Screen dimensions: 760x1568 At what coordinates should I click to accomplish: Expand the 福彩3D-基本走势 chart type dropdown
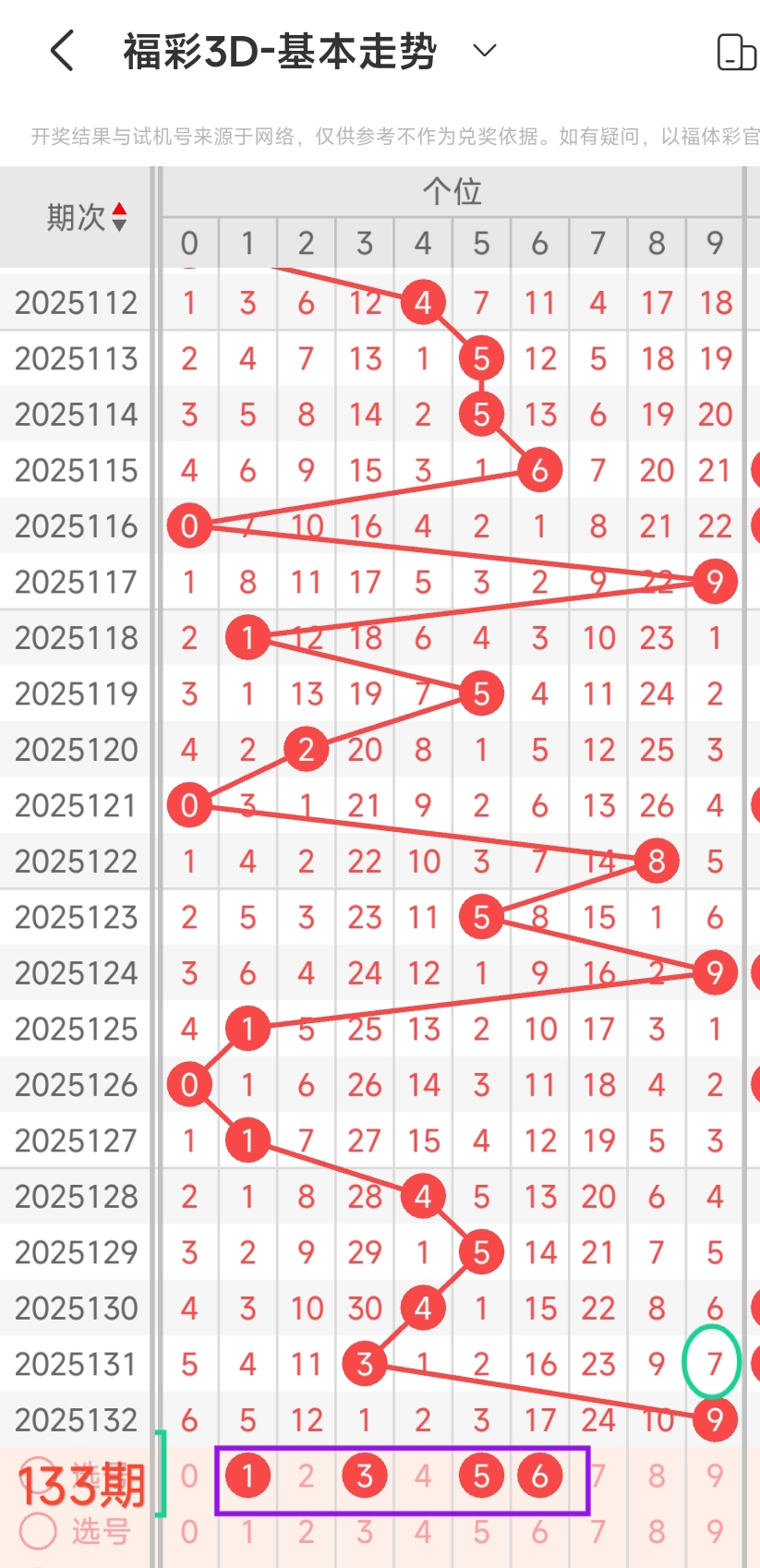coord(485,51)
